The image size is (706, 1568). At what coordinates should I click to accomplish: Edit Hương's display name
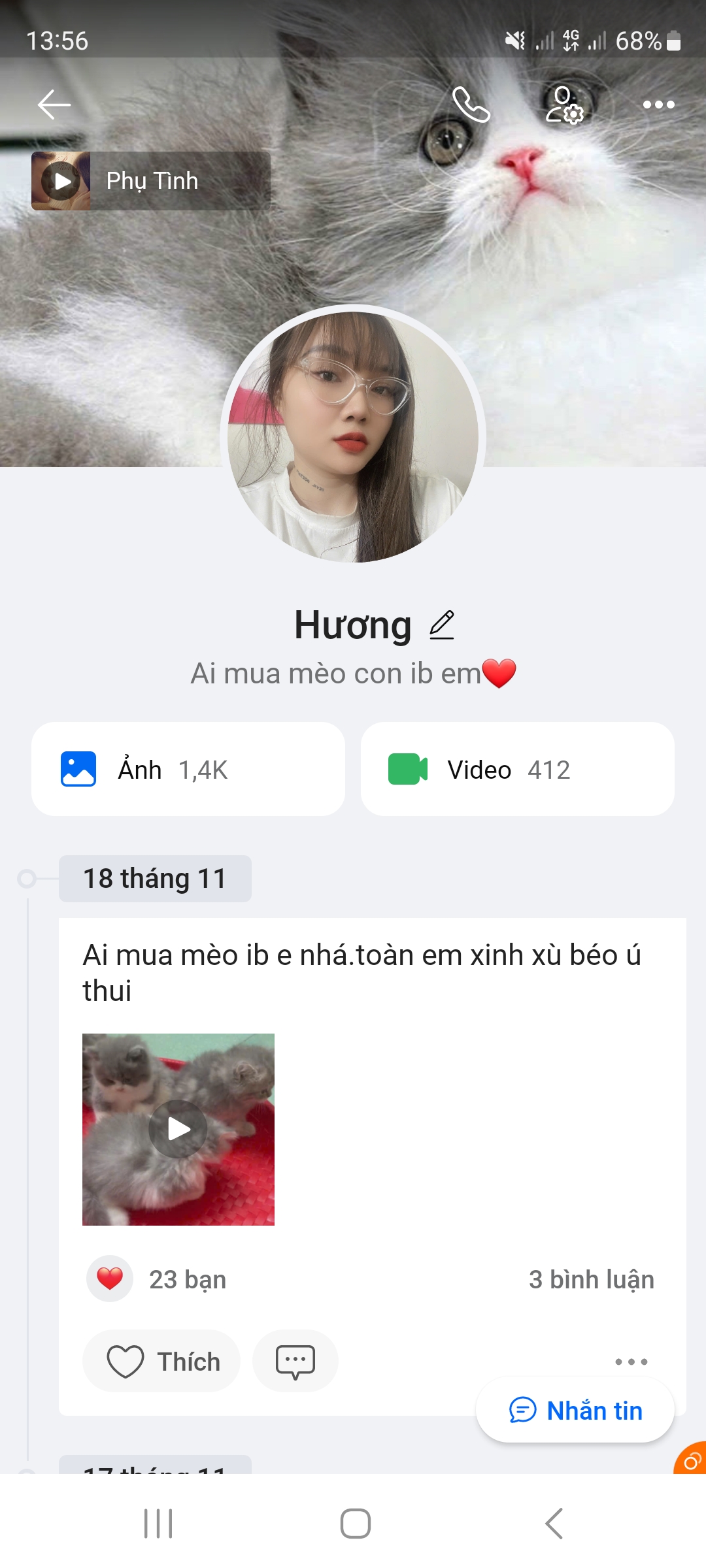coord(442,625)
